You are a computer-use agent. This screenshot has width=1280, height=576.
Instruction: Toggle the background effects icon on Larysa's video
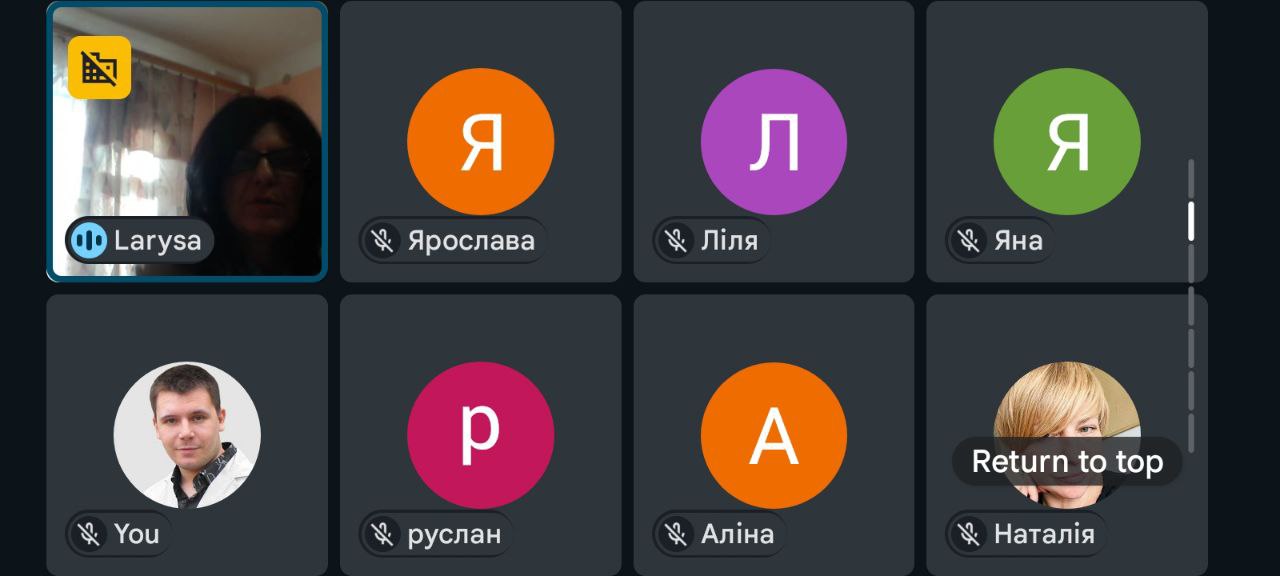tap(99, 68)
